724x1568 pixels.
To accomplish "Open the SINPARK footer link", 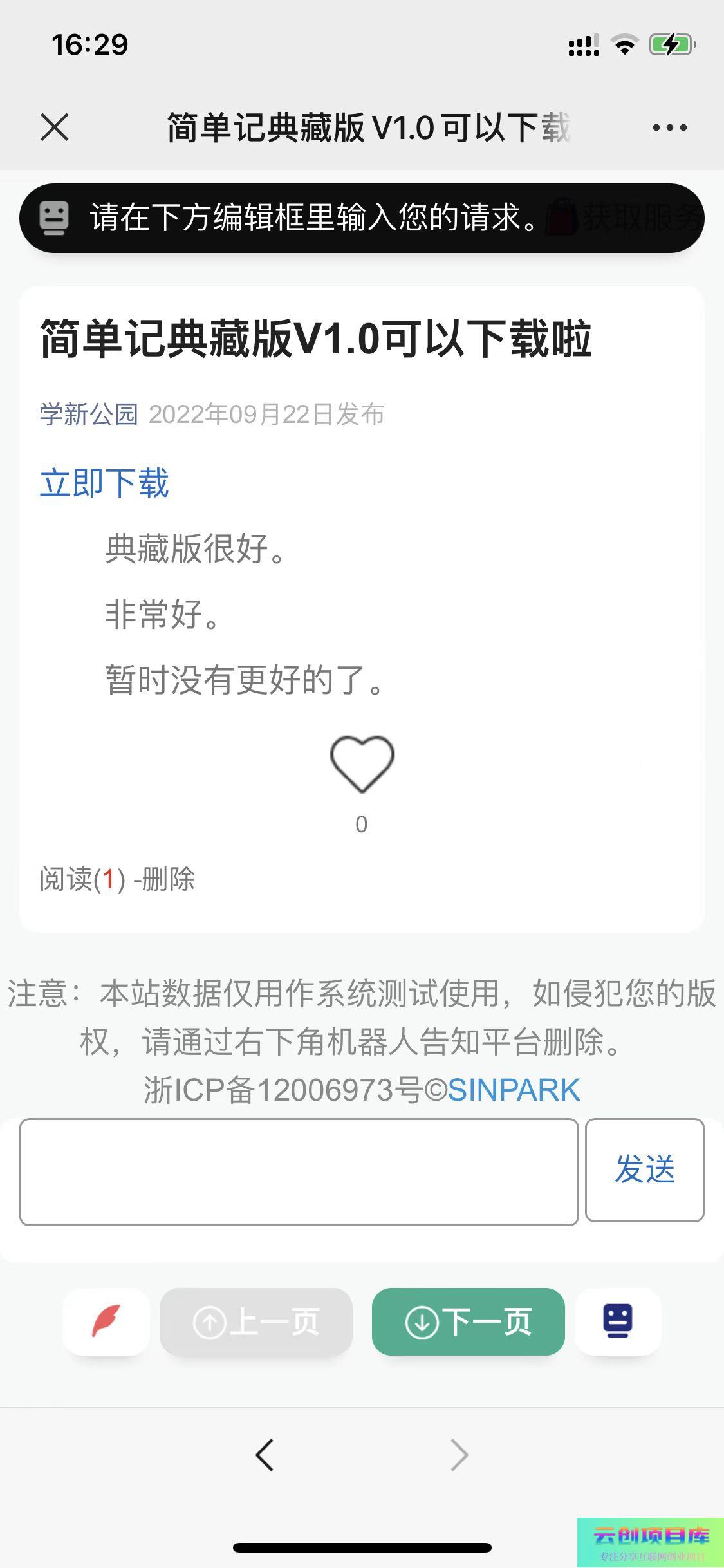I will [x=514, y=1090].
